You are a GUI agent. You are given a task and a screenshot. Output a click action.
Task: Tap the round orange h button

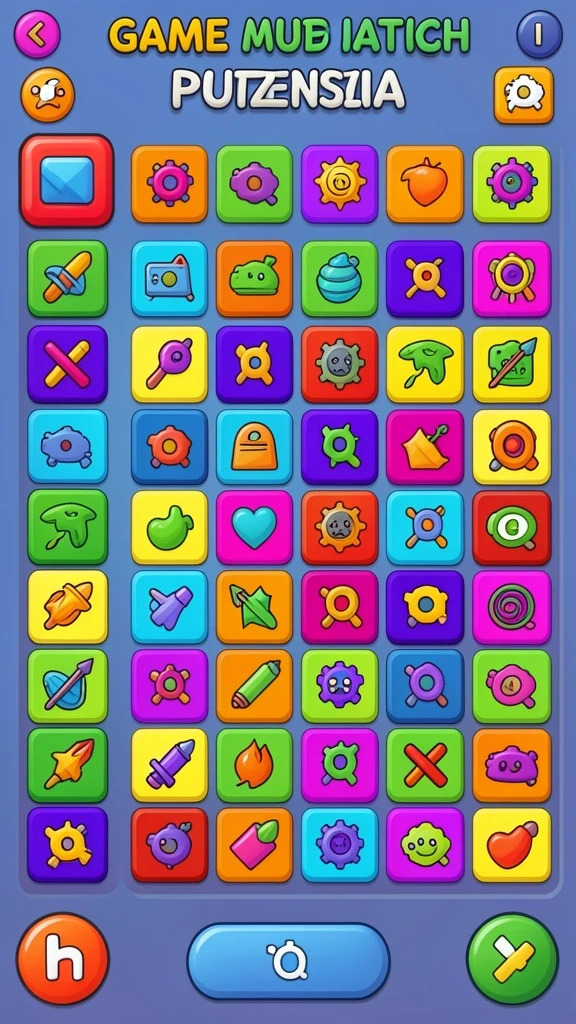(x=63, y=959)
